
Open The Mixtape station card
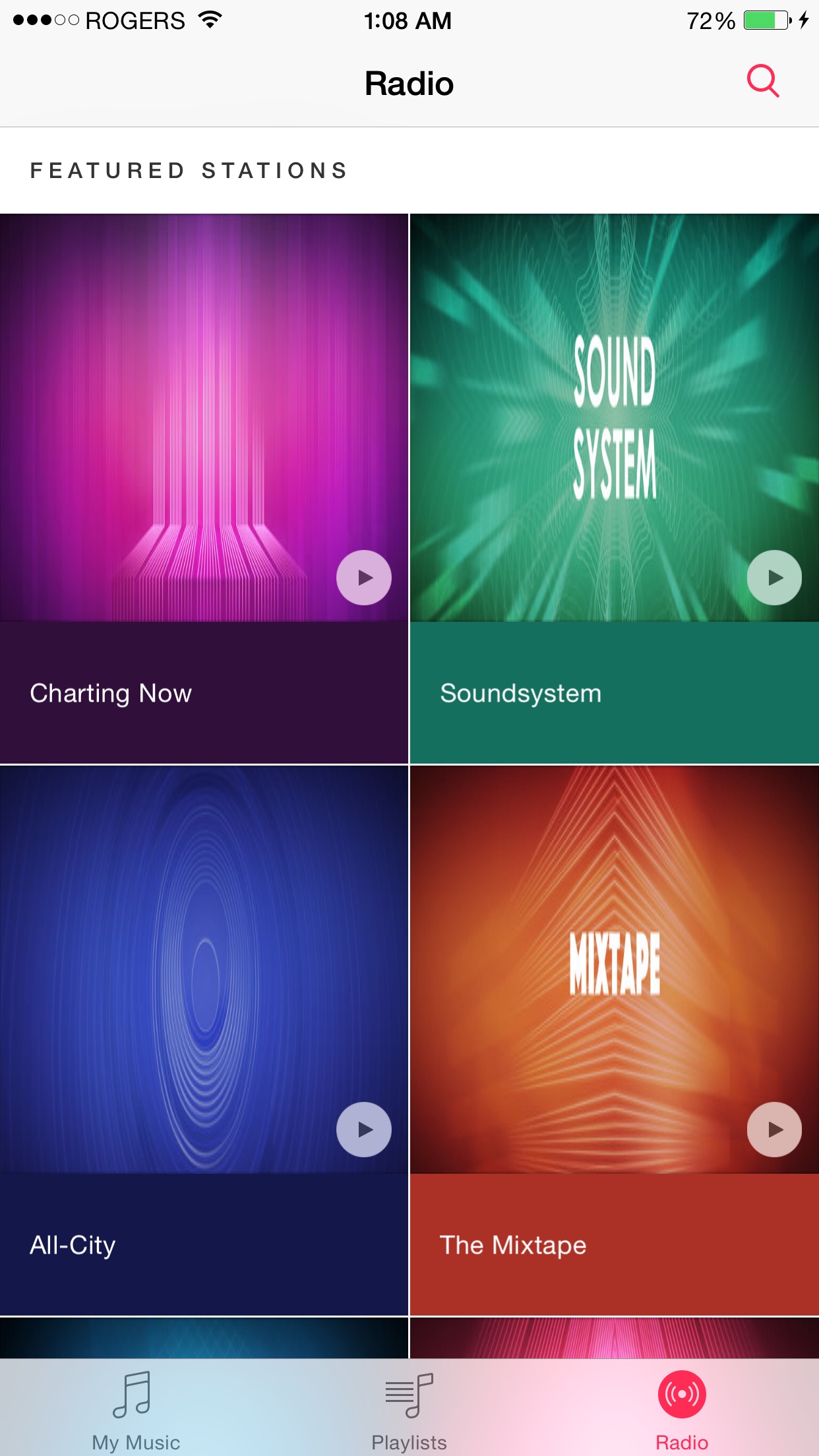[615, 1041]
